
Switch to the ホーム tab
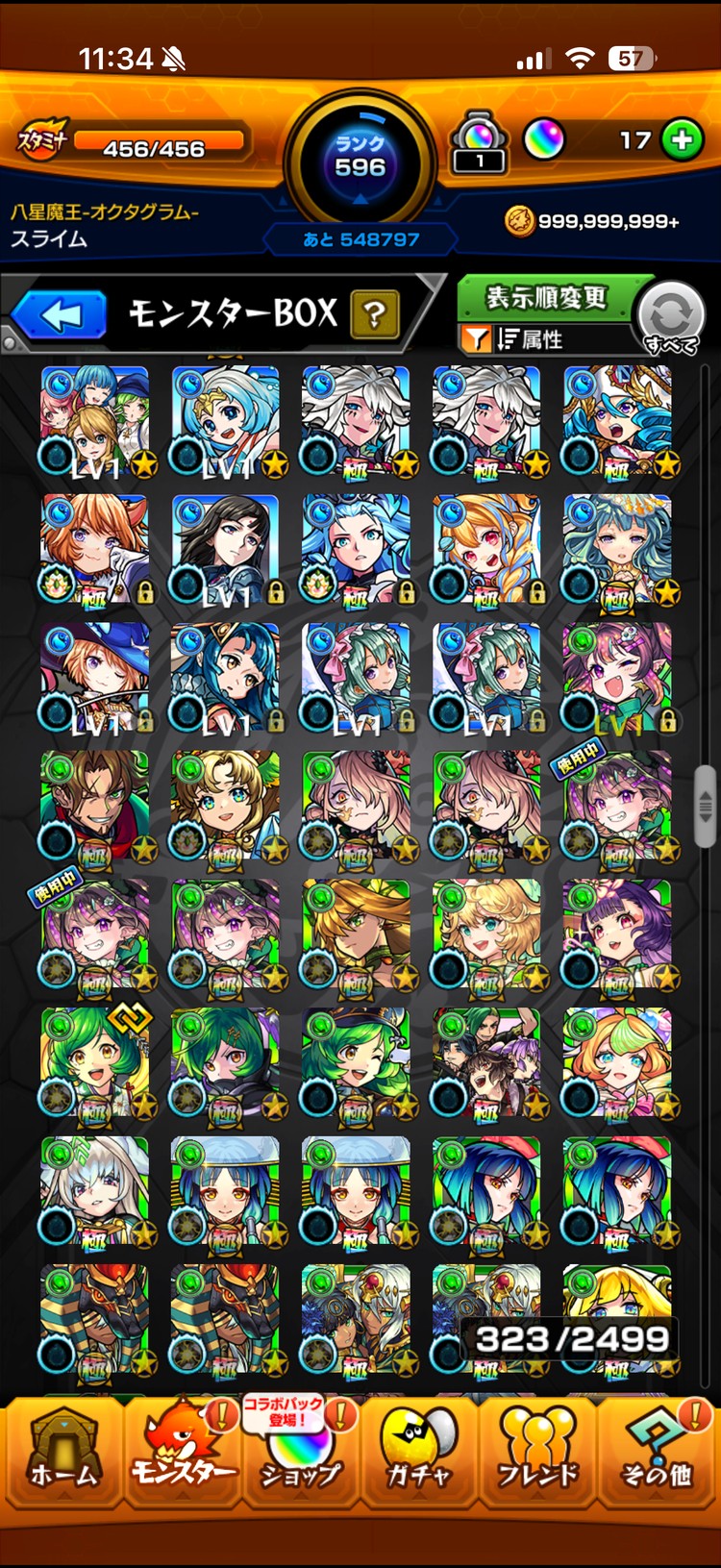click(x=63, y=1452)
